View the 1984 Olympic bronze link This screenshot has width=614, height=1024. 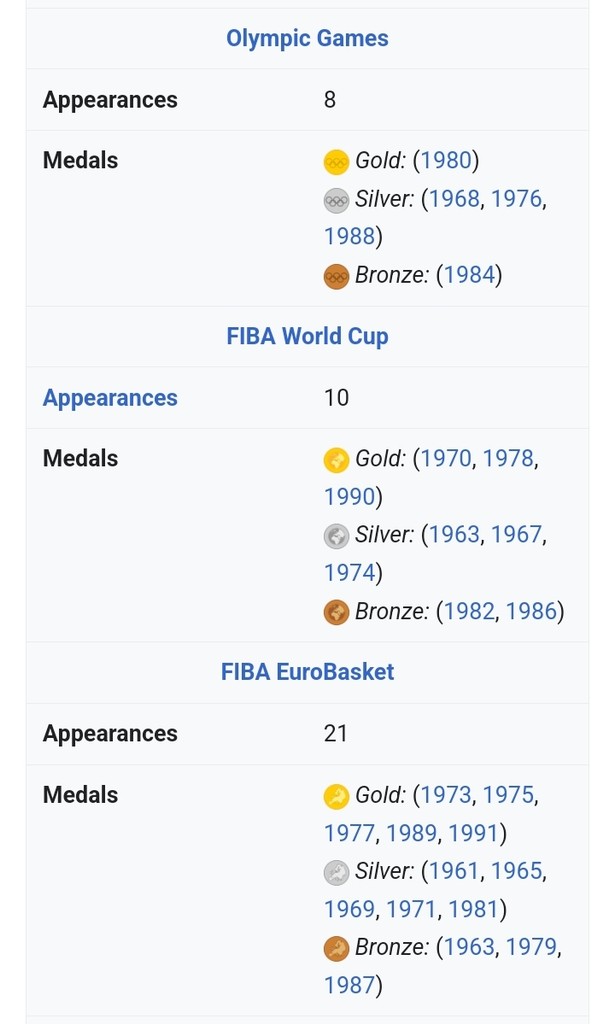click(469, 274)
